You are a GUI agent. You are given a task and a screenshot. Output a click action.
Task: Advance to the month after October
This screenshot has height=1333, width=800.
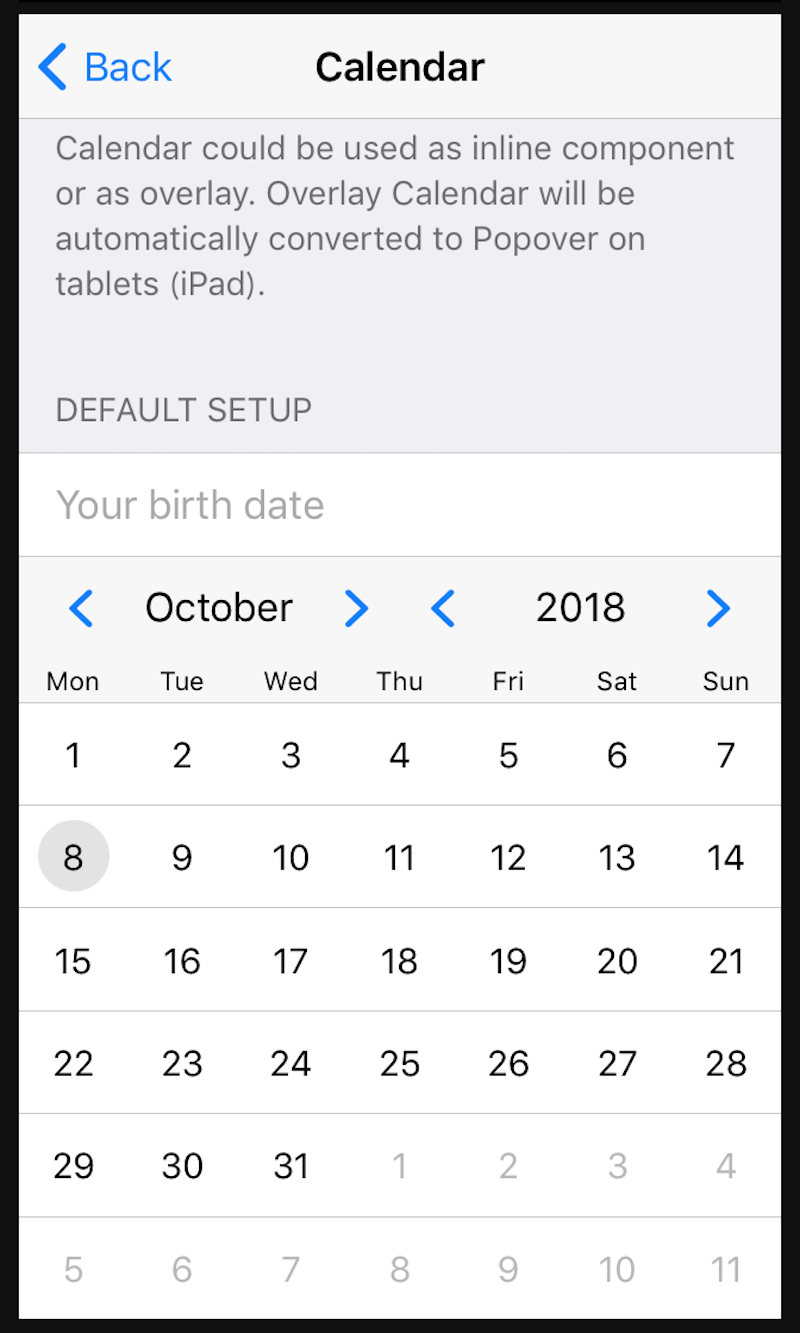click(x=356, y=608)
